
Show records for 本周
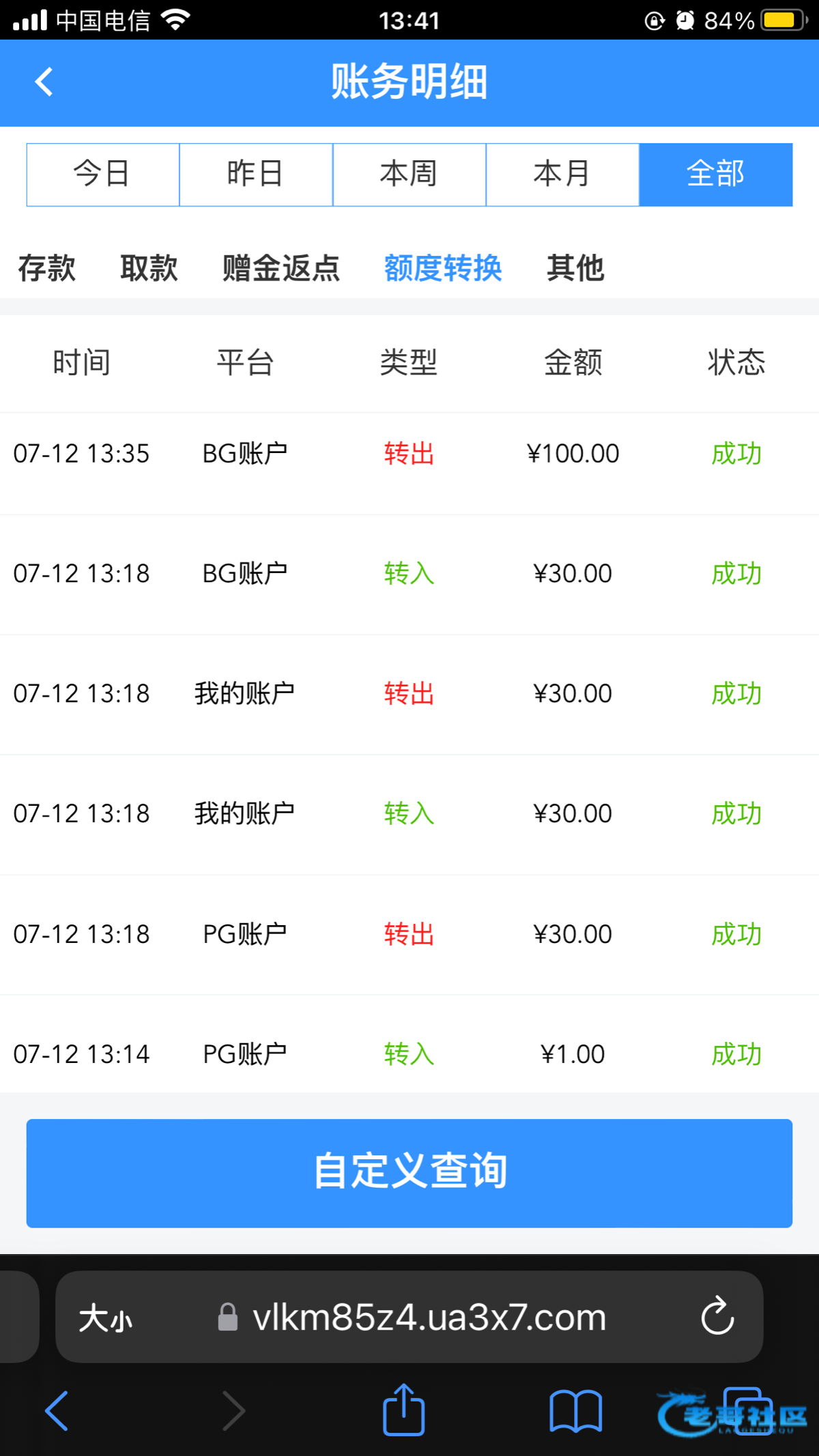pos(409,174)
